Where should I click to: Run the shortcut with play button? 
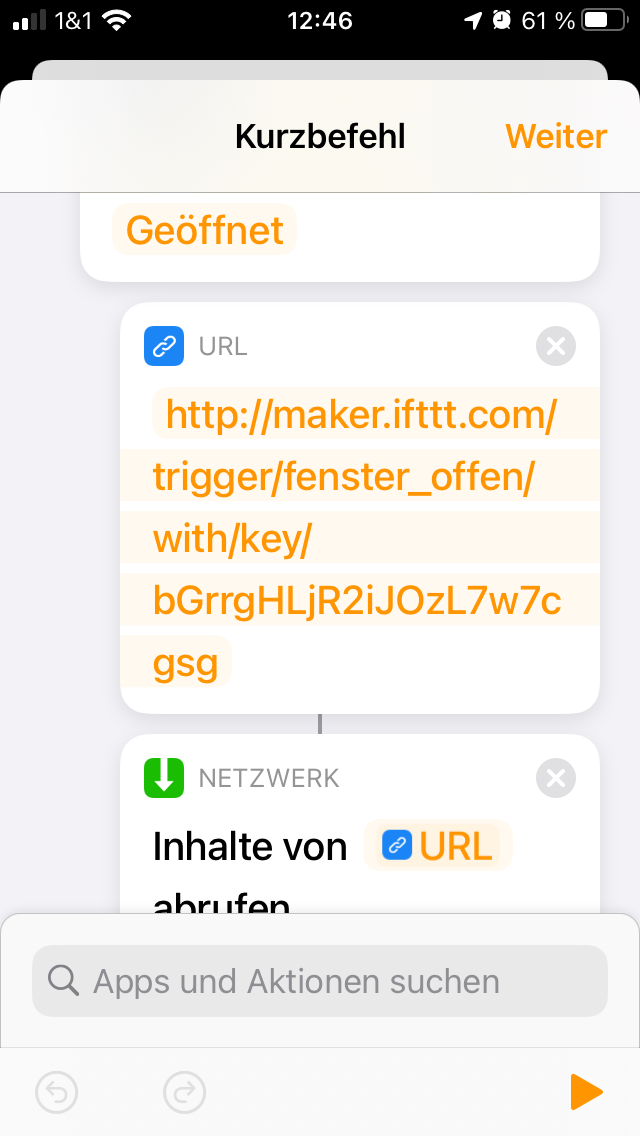(586, 1092)
